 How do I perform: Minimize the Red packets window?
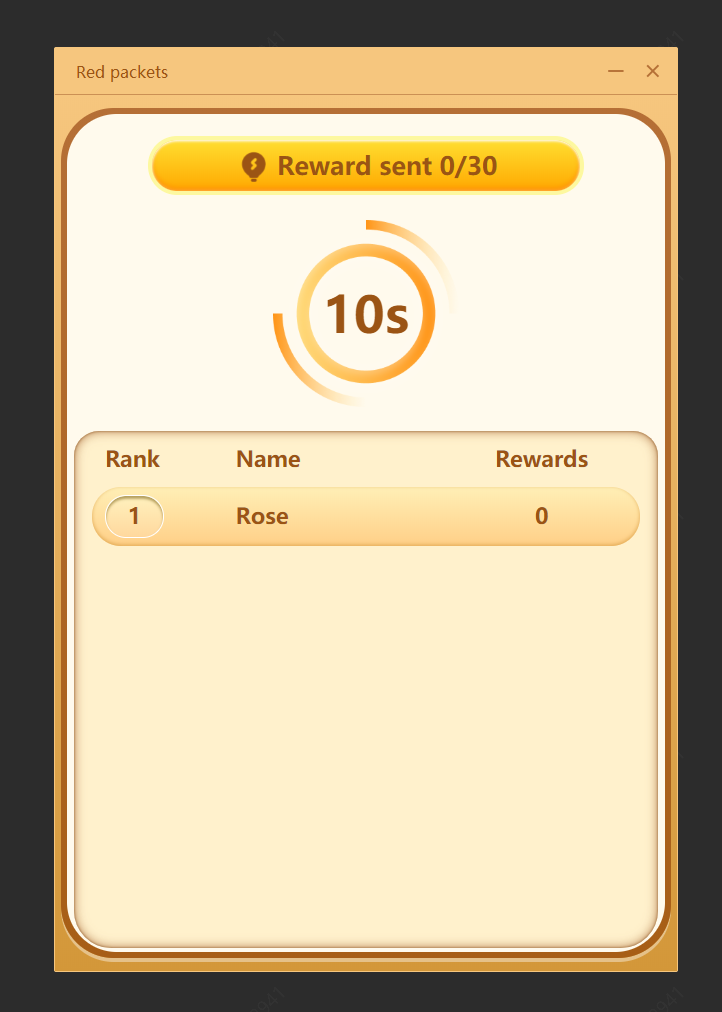point(616,71)
